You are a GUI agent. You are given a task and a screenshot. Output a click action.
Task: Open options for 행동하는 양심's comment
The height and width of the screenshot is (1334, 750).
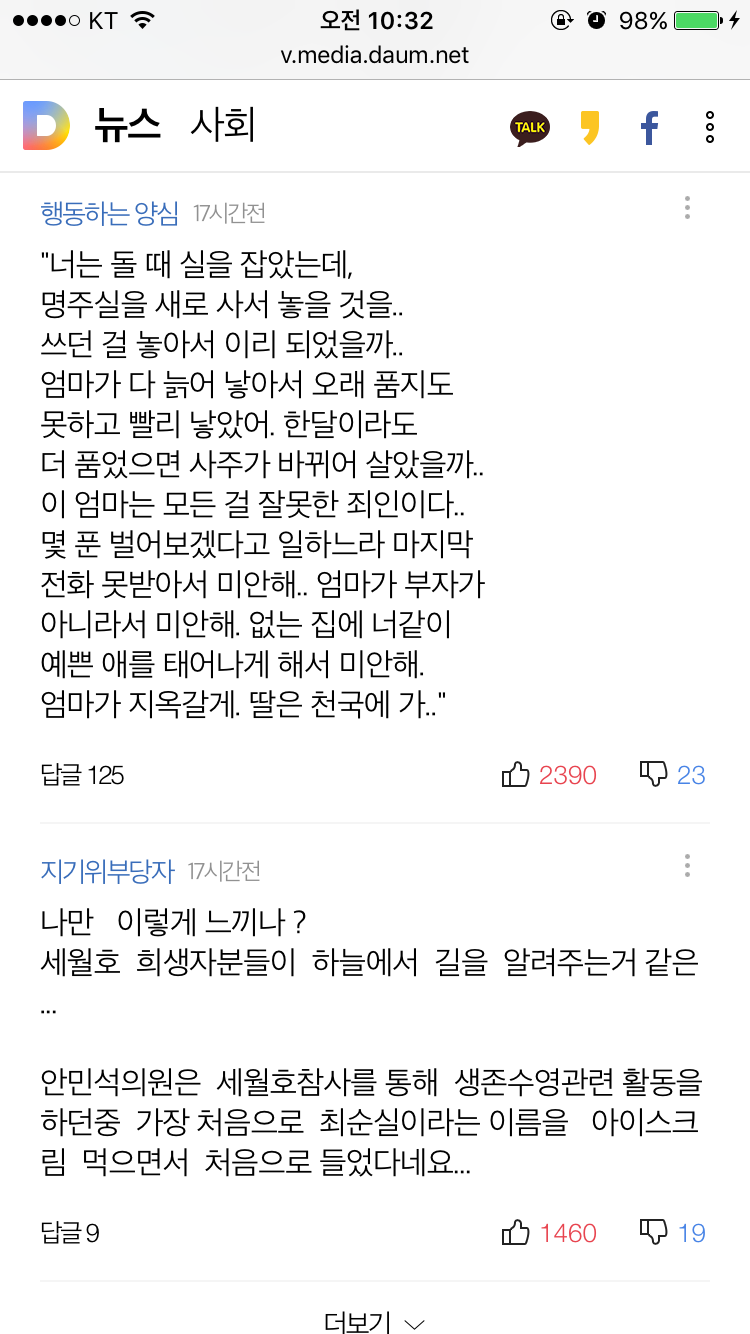pos(687,208)
